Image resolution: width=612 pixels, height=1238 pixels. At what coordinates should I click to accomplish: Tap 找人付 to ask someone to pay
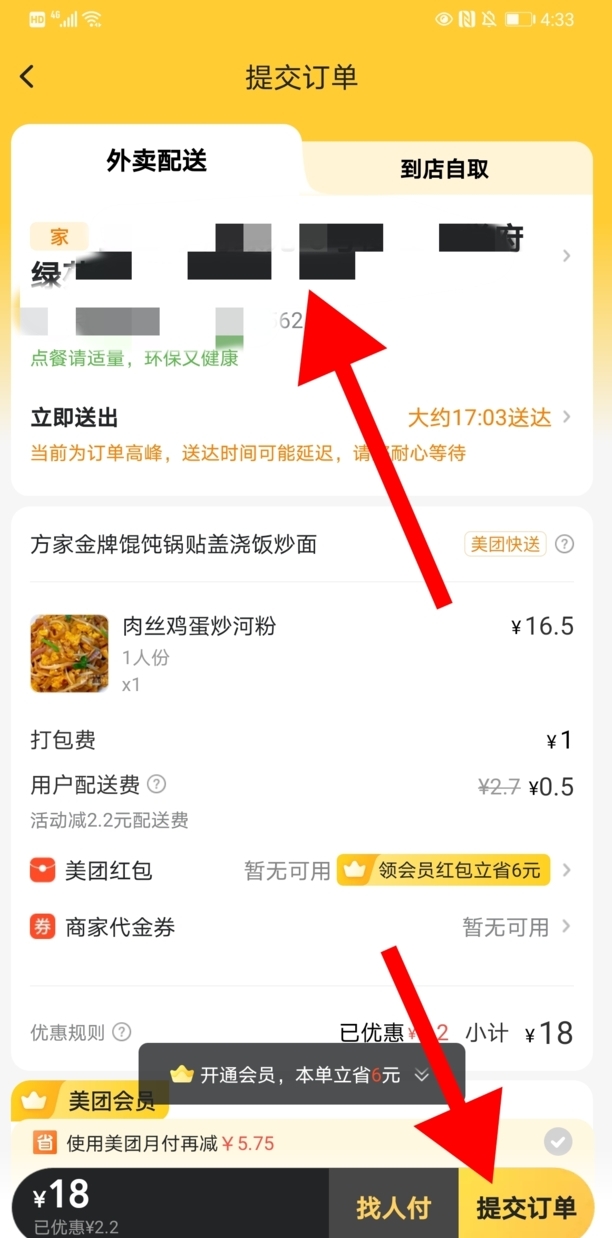[x=393, y=1207]
